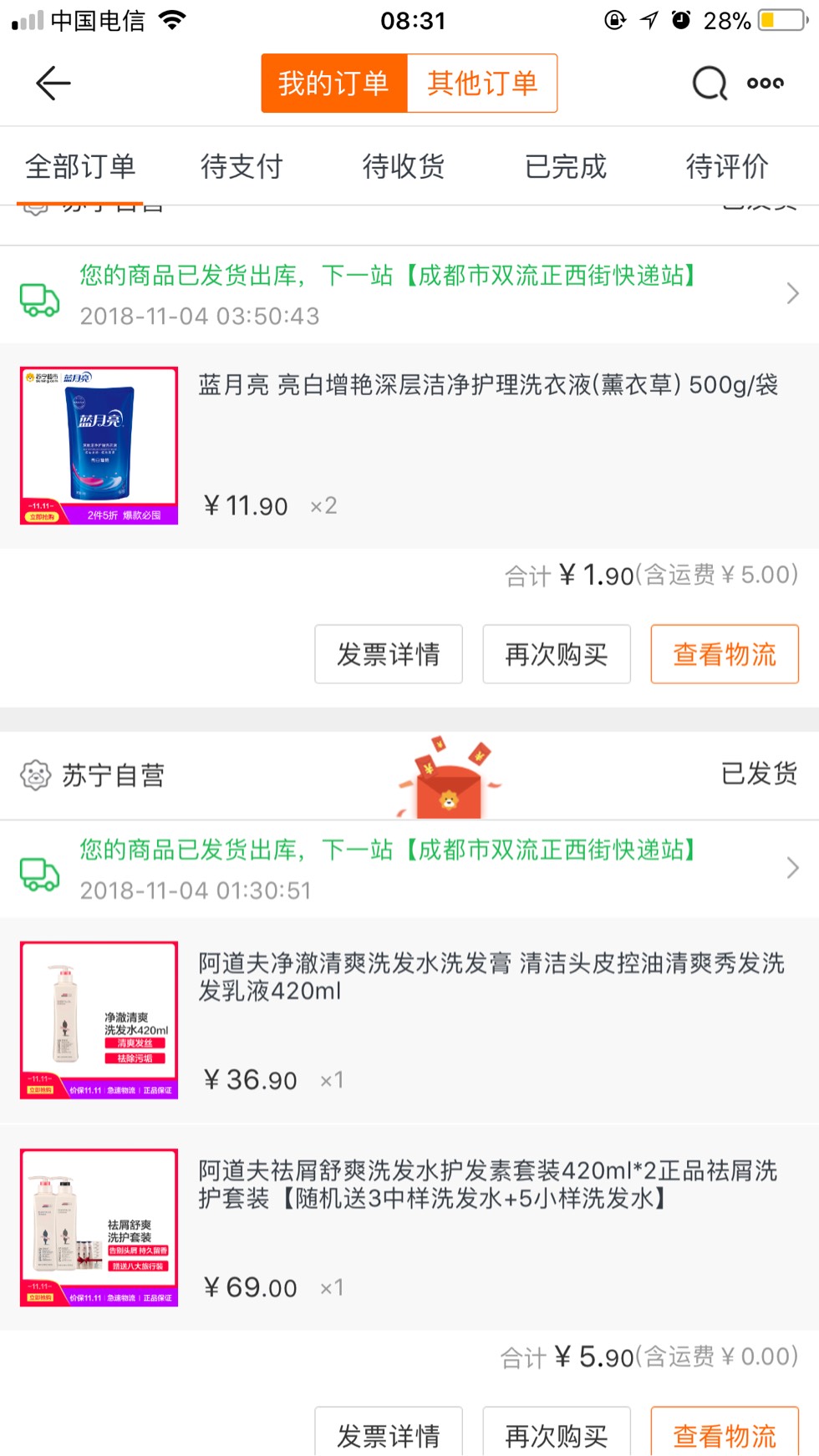View 发票详情 for the 蓝月亮 order

click(389, 654)
